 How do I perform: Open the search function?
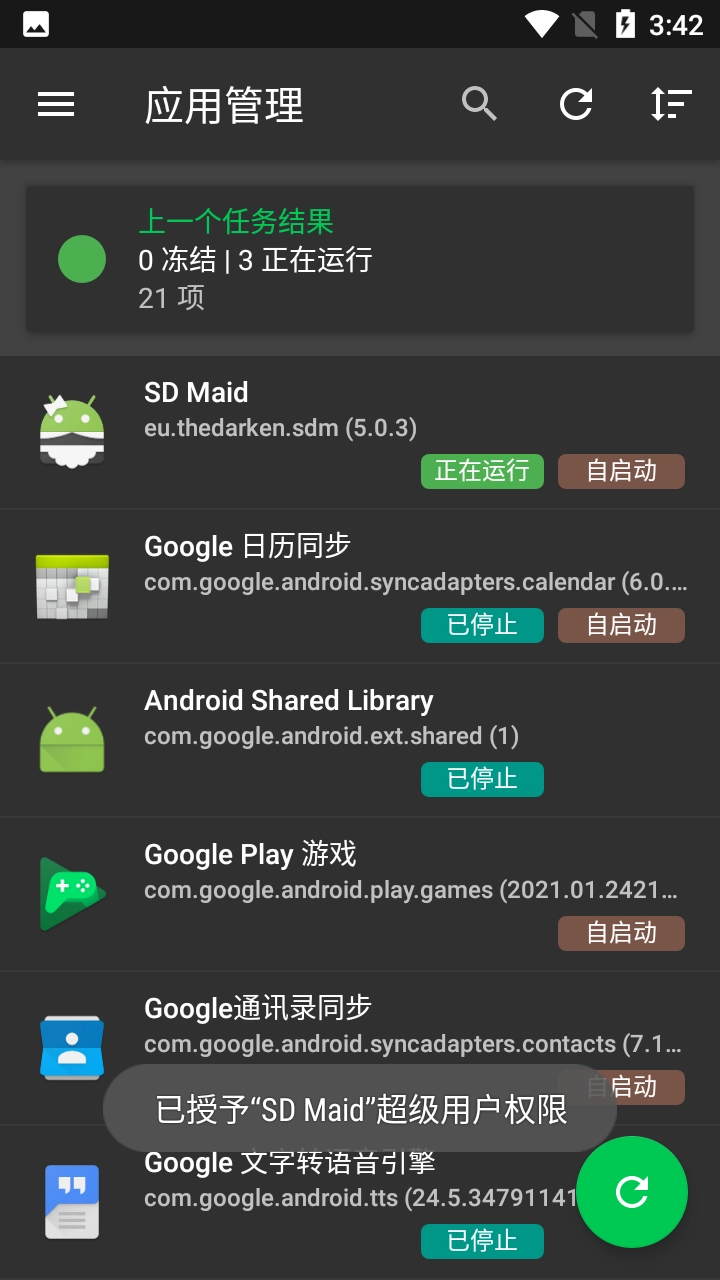[x=479, y=103]
